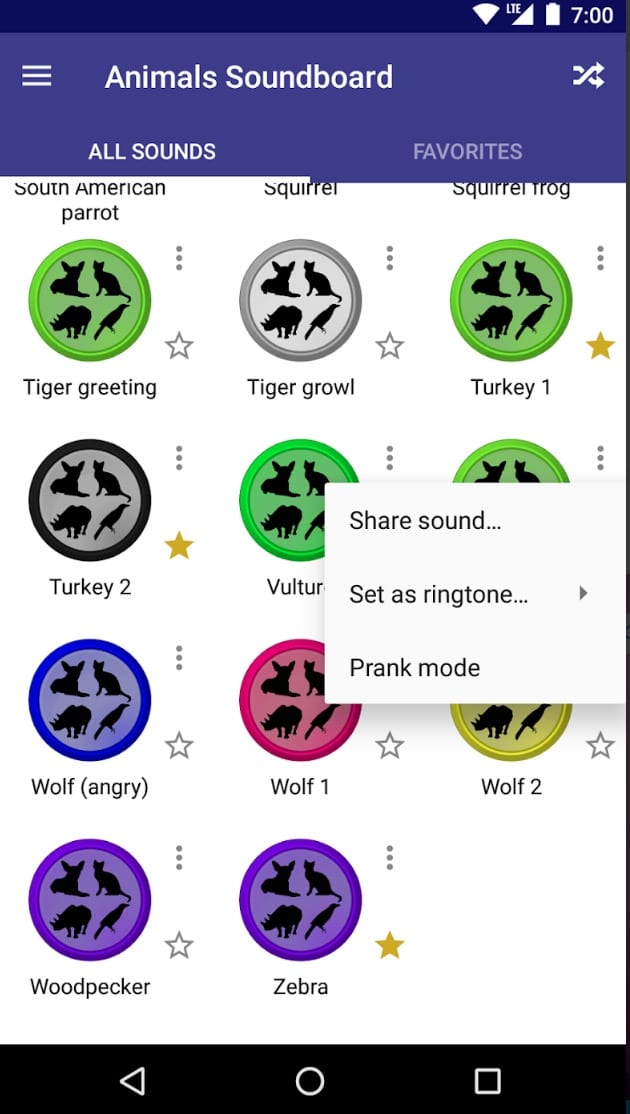
Task: Favorite the Wolf 1 sound
Action: point(389,745)
